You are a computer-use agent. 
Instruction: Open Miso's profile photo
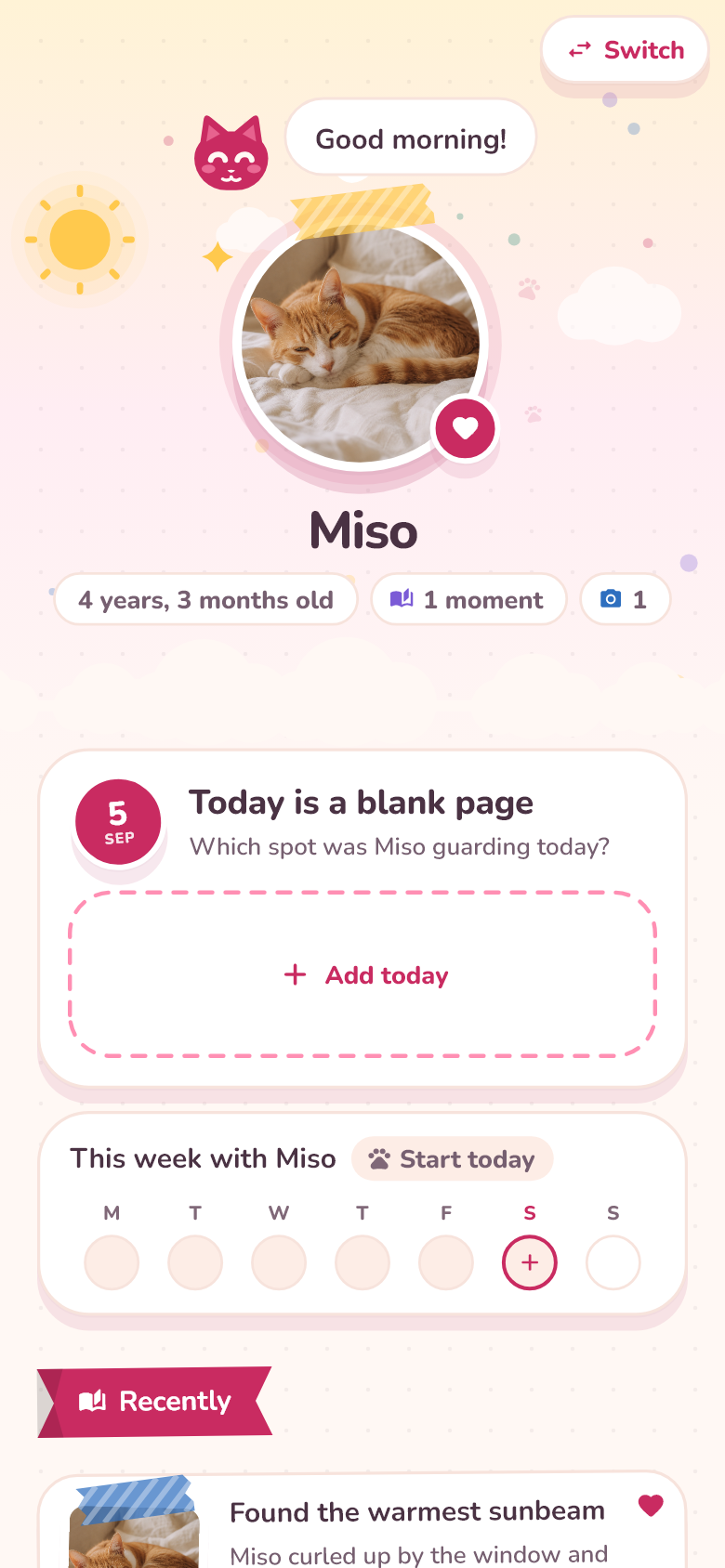coord(361,344)
